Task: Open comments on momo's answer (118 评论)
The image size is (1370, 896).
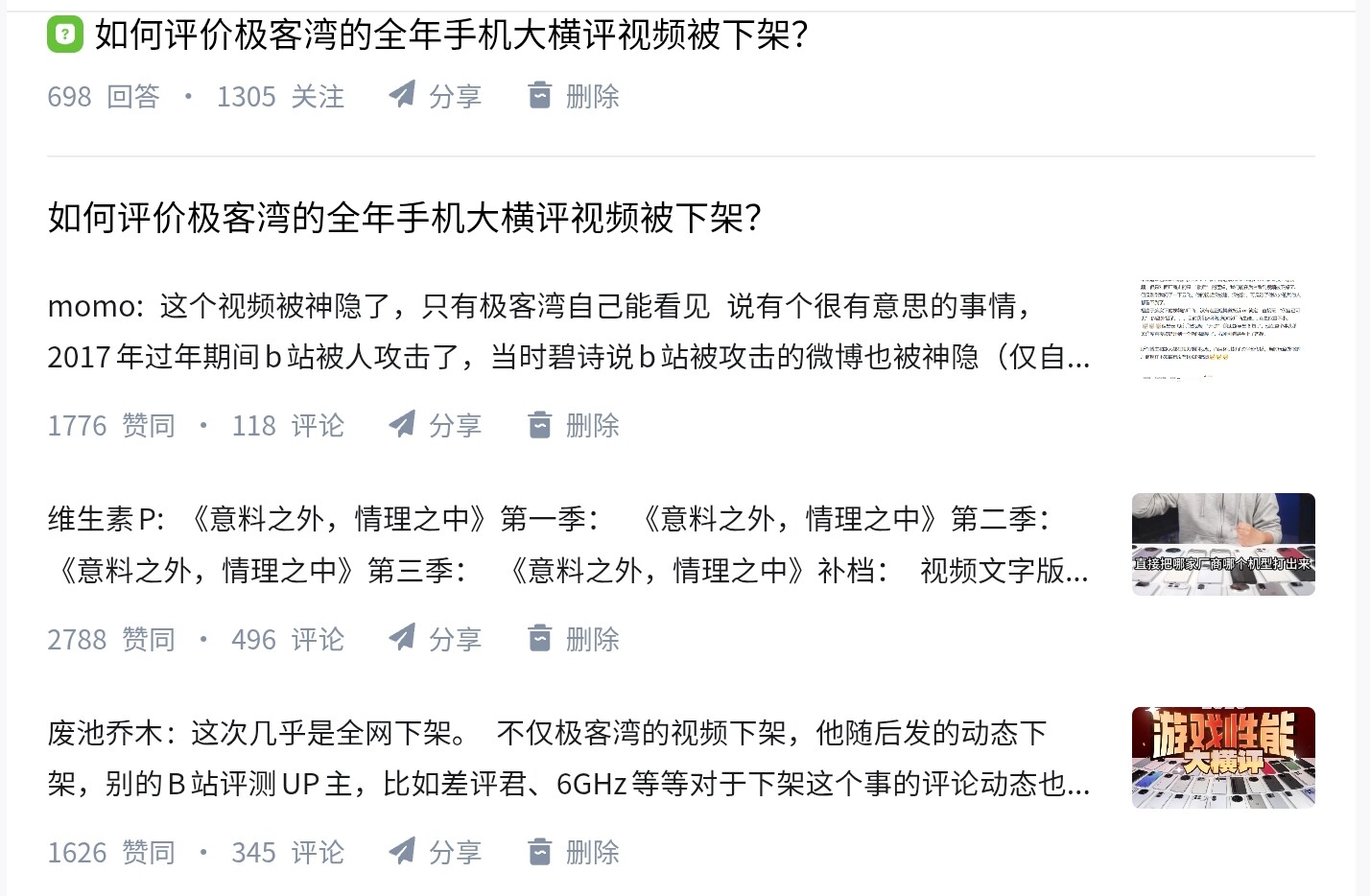Action: 288,425
